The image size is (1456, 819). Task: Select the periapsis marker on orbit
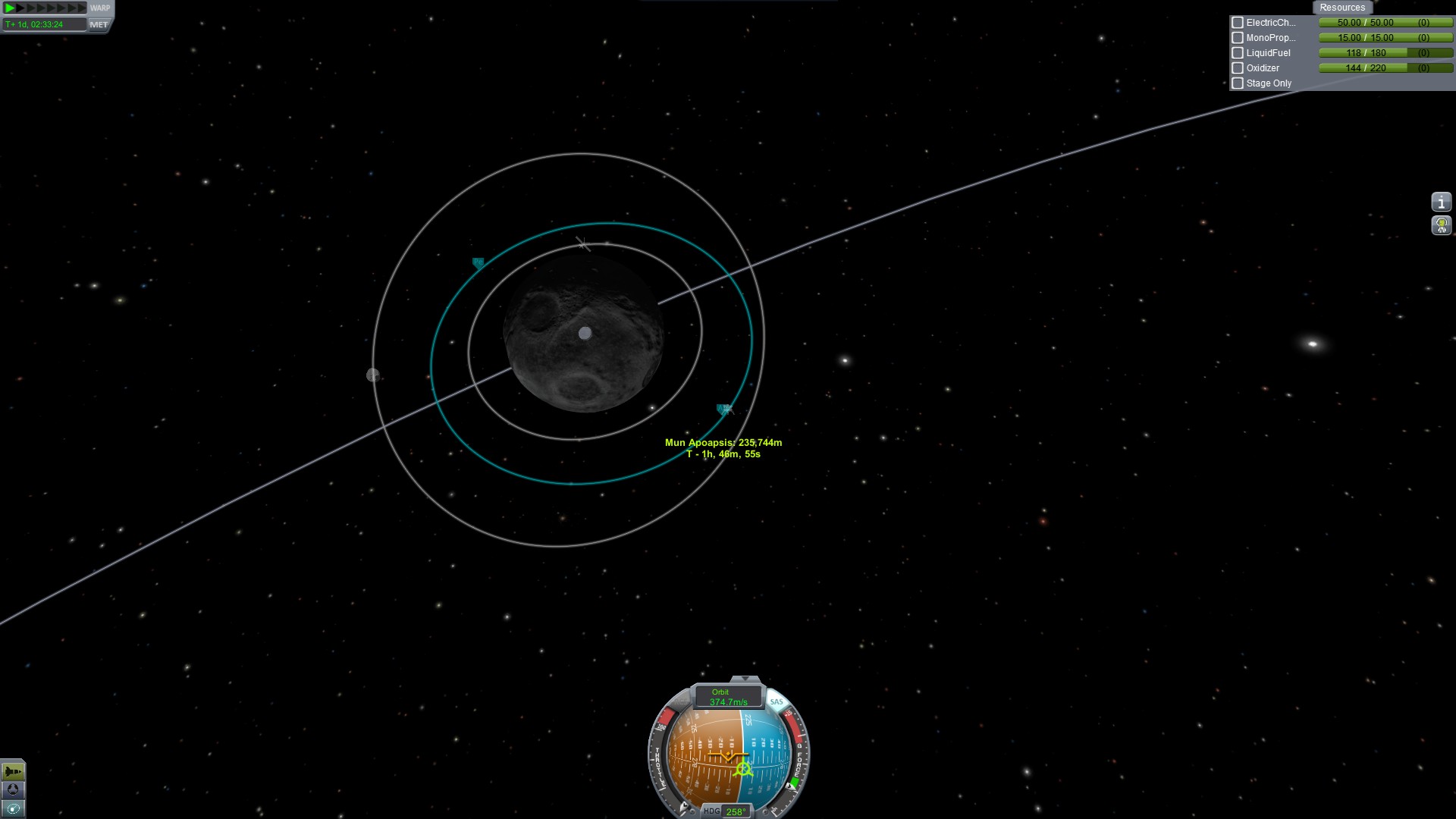(478, 262)
